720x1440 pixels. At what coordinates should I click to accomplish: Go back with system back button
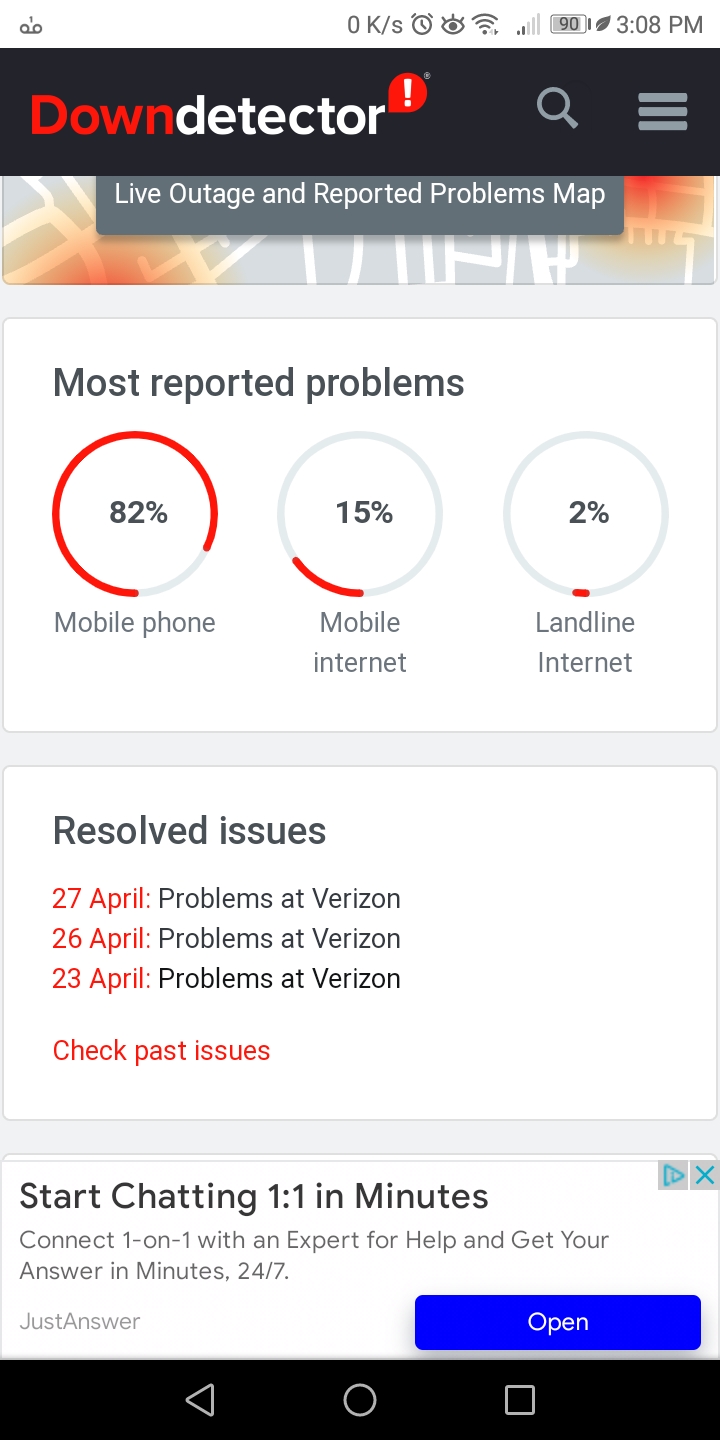pyautogui.click(x=200, y=1400)
